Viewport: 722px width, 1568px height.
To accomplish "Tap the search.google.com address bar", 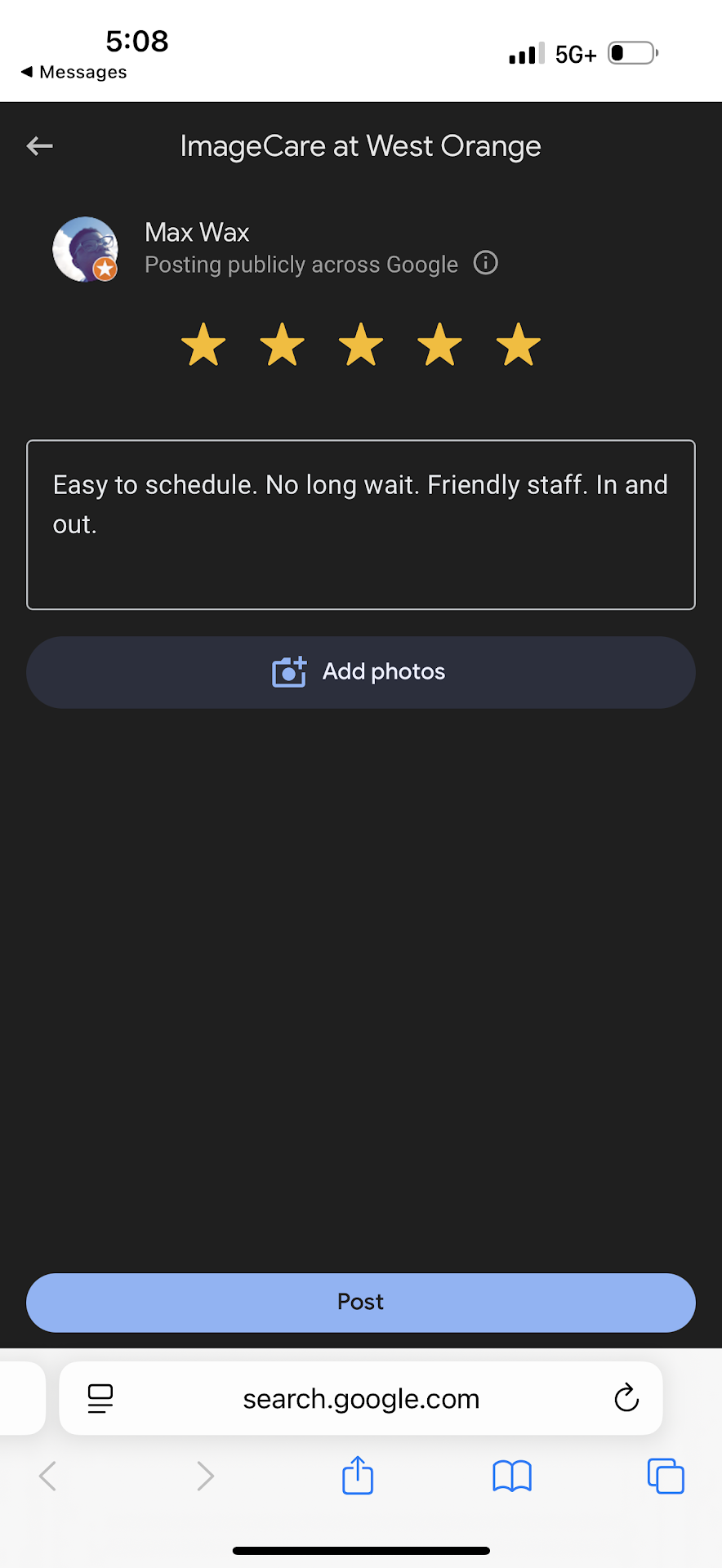I will (360, 1398).
